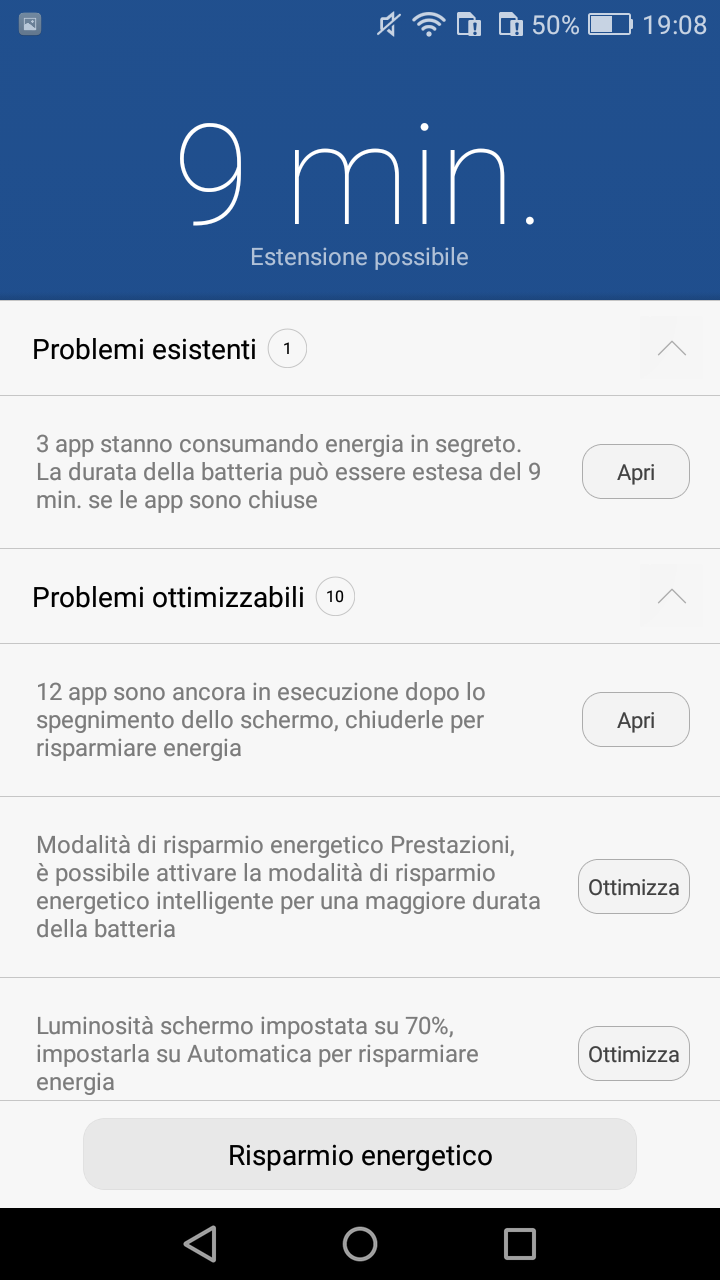
Task: Open the 3 apps consuming energy secretly
Action: click(x=636, y=472)
